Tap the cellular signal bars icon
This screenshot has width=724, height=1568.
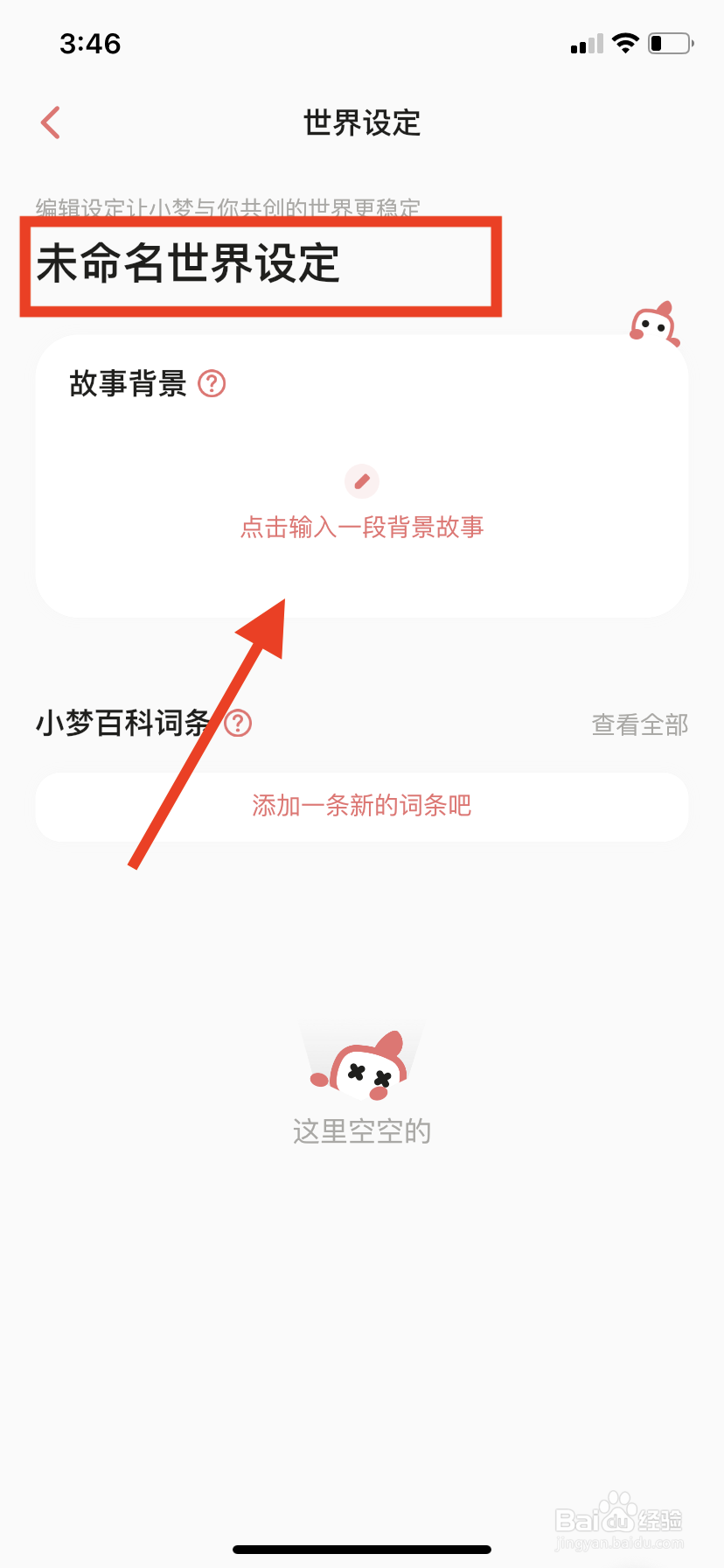pos(584,44)
